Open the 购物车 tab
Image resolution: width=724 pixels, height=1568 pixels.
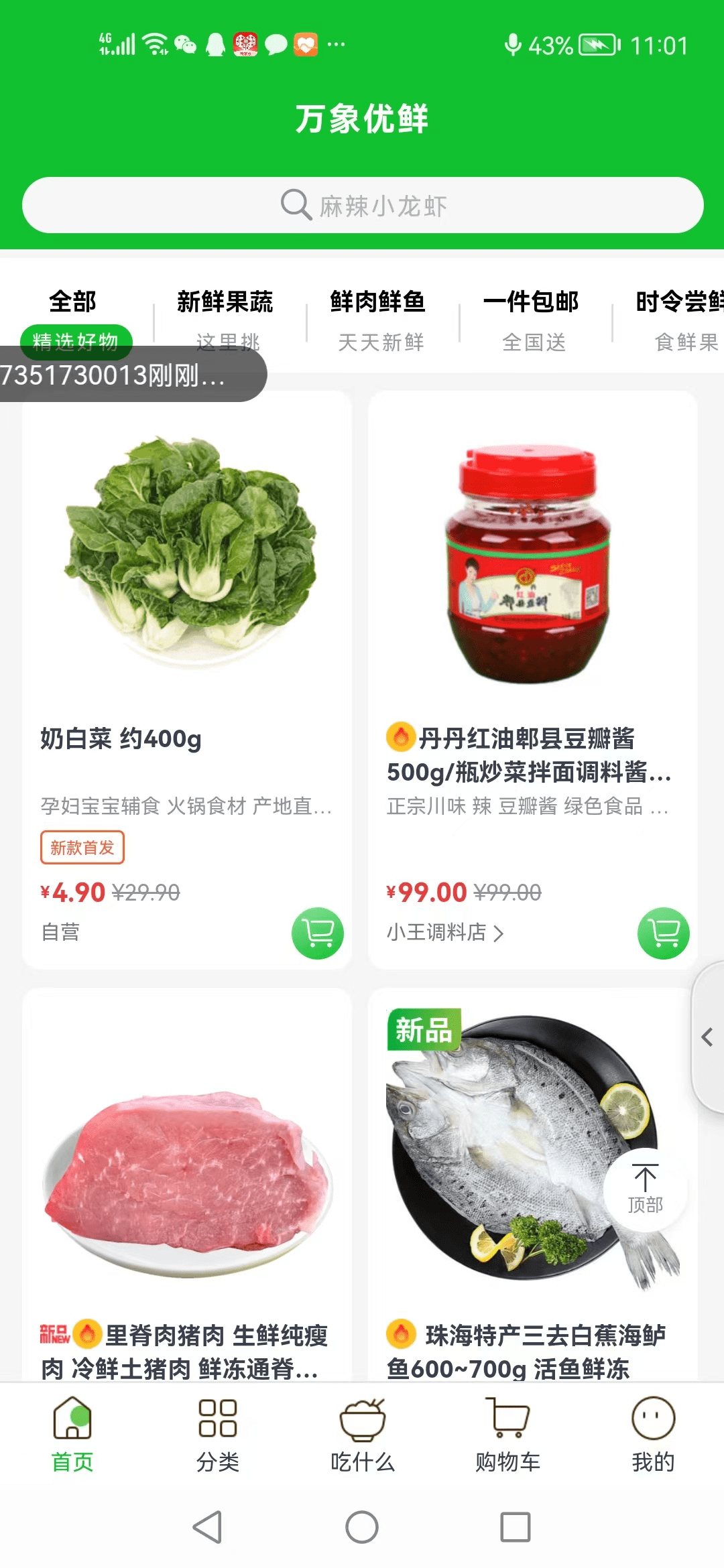(507, 1435)
